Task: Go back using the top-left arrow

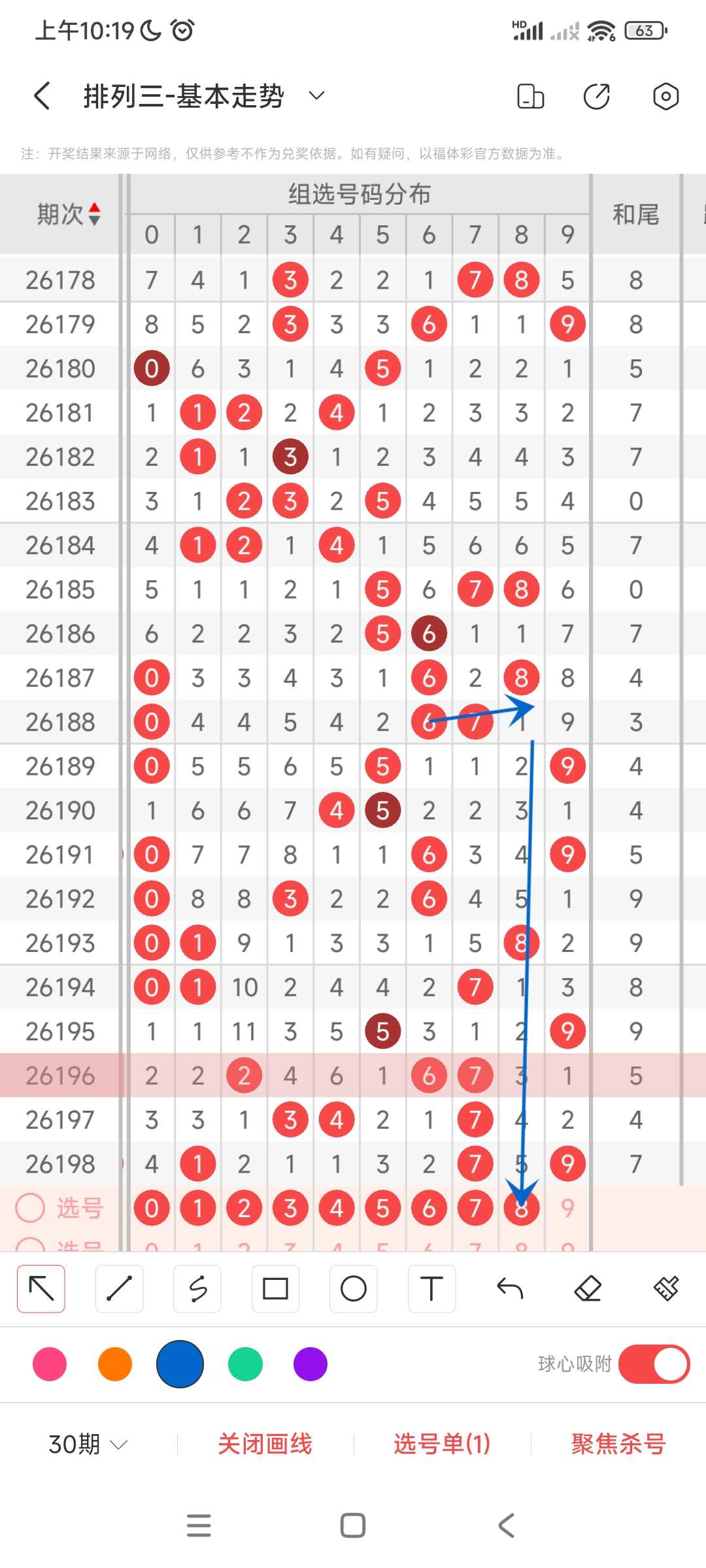Action: [x=42, y=96]
